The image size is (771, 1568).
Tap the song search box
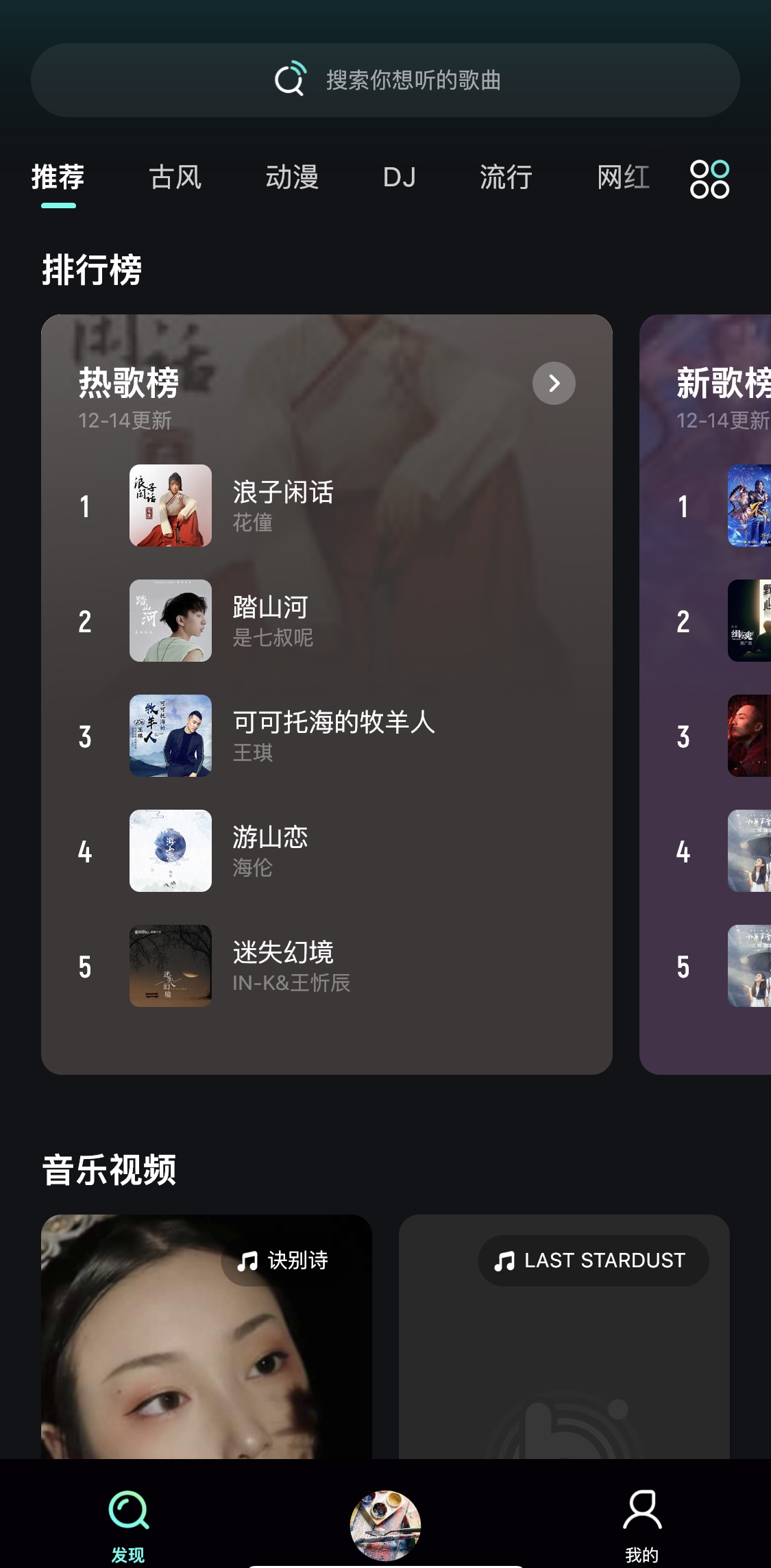pyautogui.click(x=385, y=80)
